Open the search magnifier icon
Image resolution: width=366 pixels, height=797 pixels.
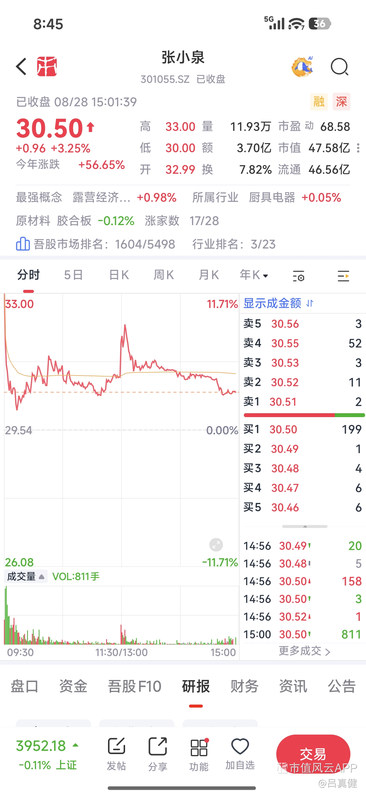tap(339, 67)
